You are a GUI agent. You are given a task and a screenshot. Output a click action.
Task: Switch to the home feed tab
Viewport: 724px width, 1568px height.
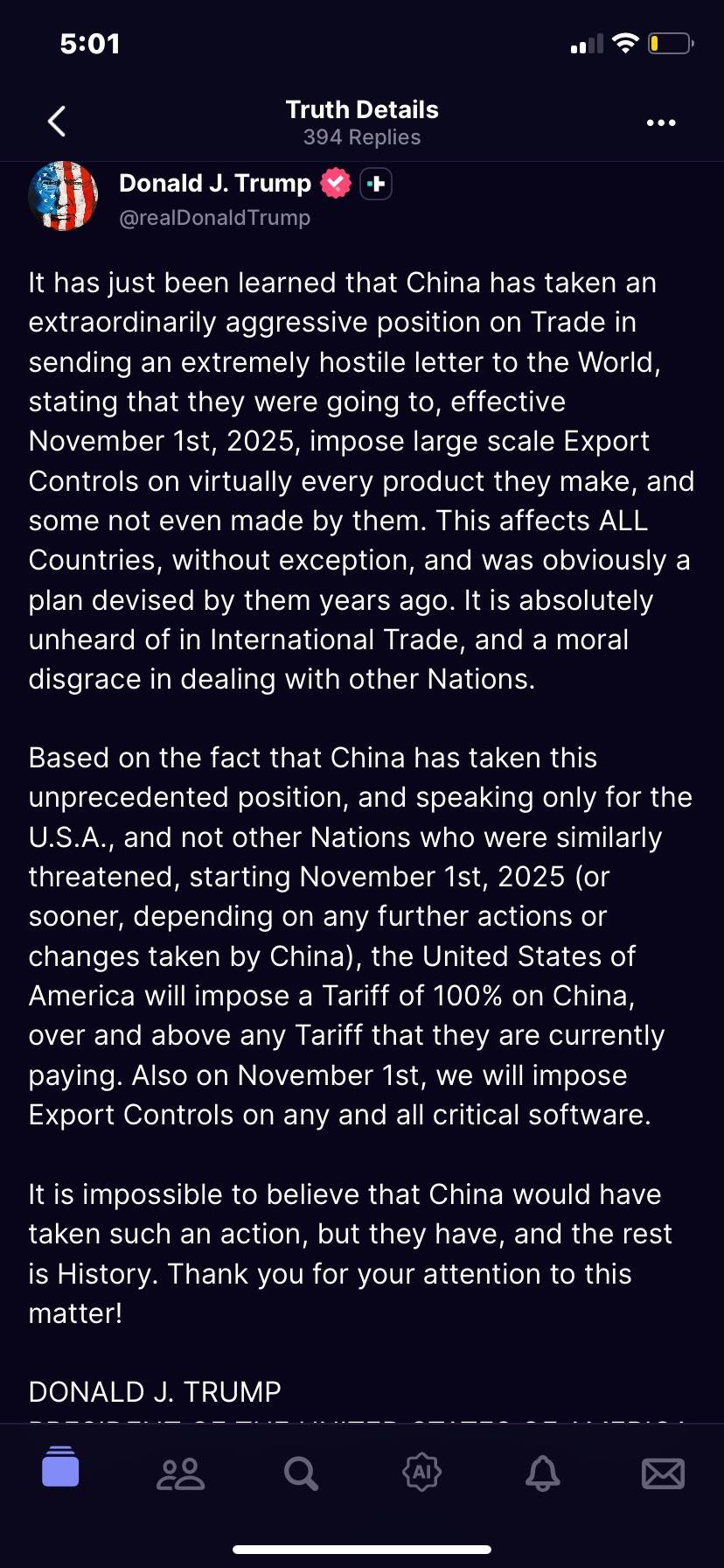pyautogui.click(x=60, y=1467)
